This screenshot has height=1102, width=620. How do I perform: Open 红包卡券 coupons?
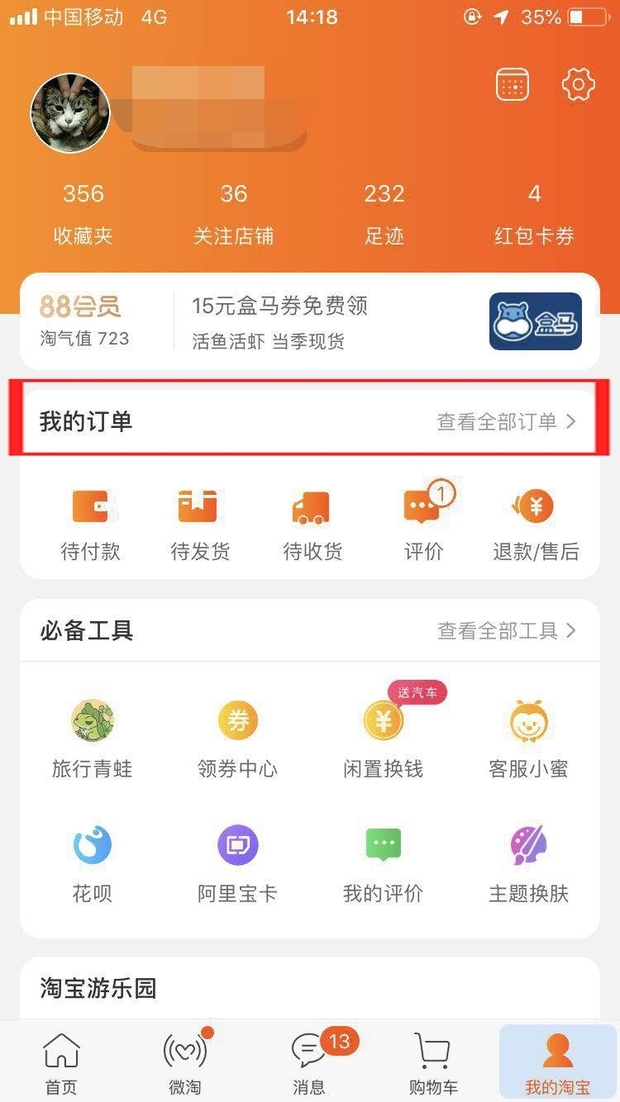click(x=534, y=214)
